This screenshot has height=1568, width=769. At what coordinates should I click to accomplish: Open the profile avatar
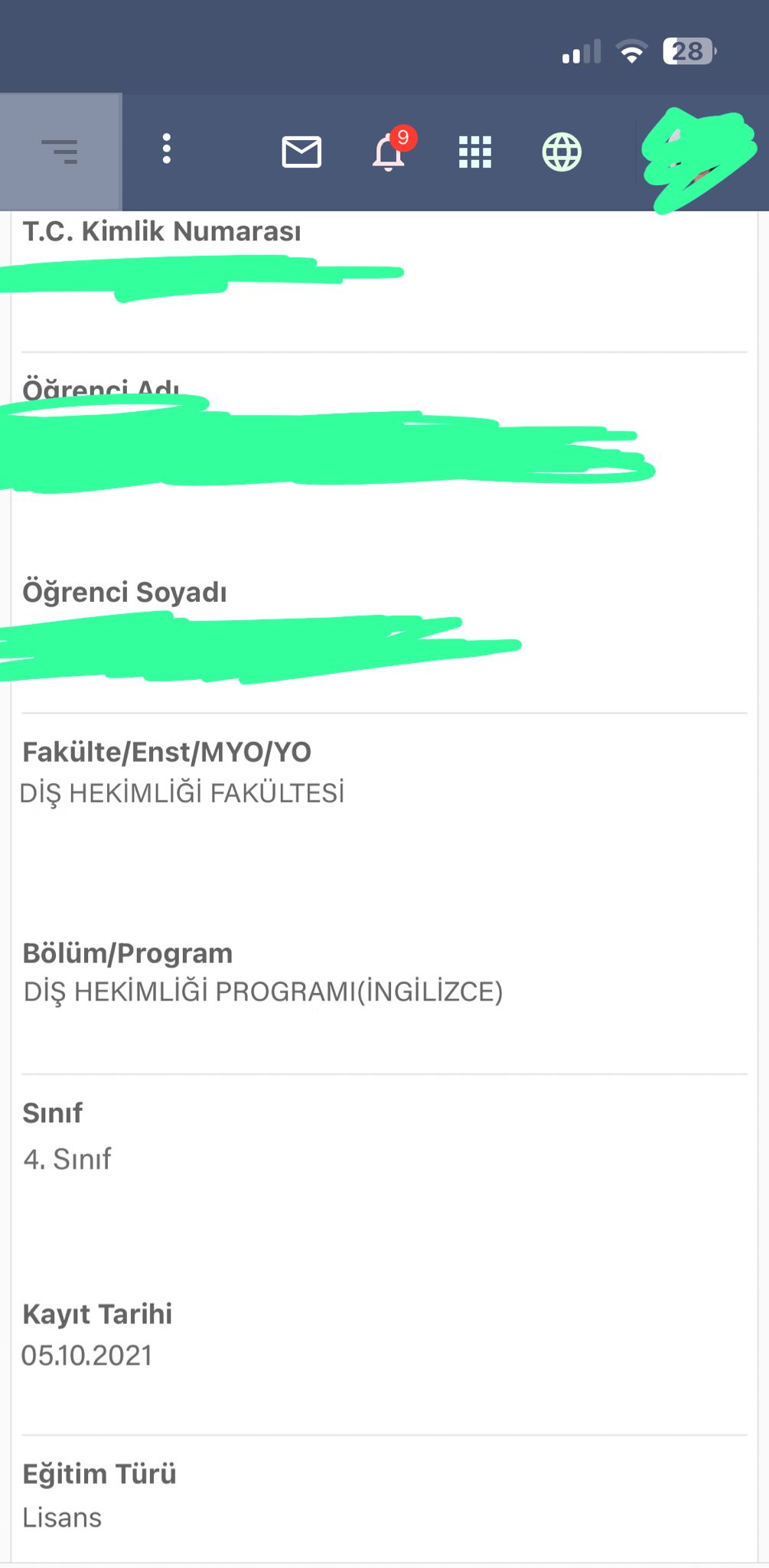(x=698, y=157)
